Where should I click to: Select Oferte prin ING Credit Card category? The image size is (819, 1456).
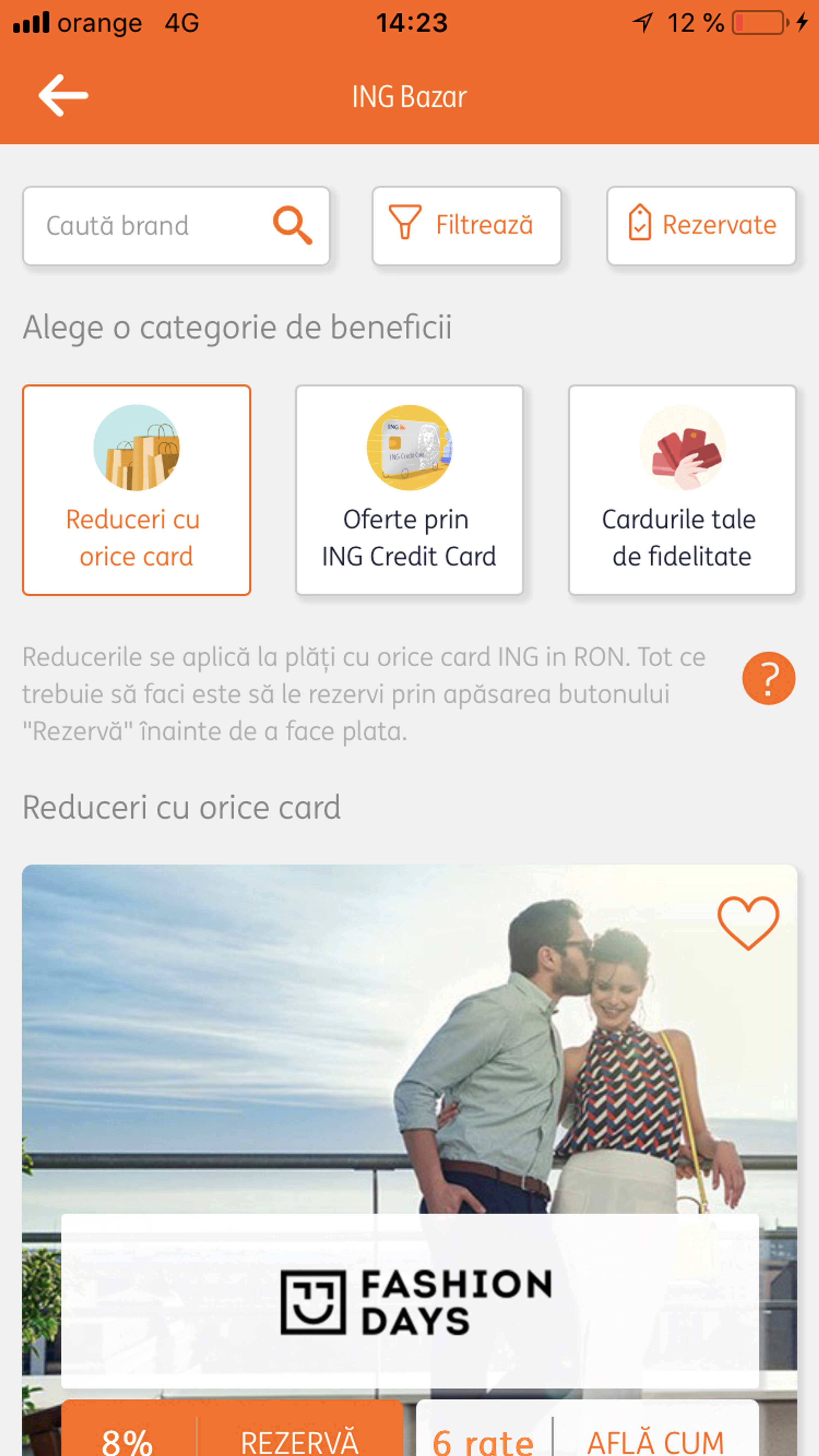409,490
